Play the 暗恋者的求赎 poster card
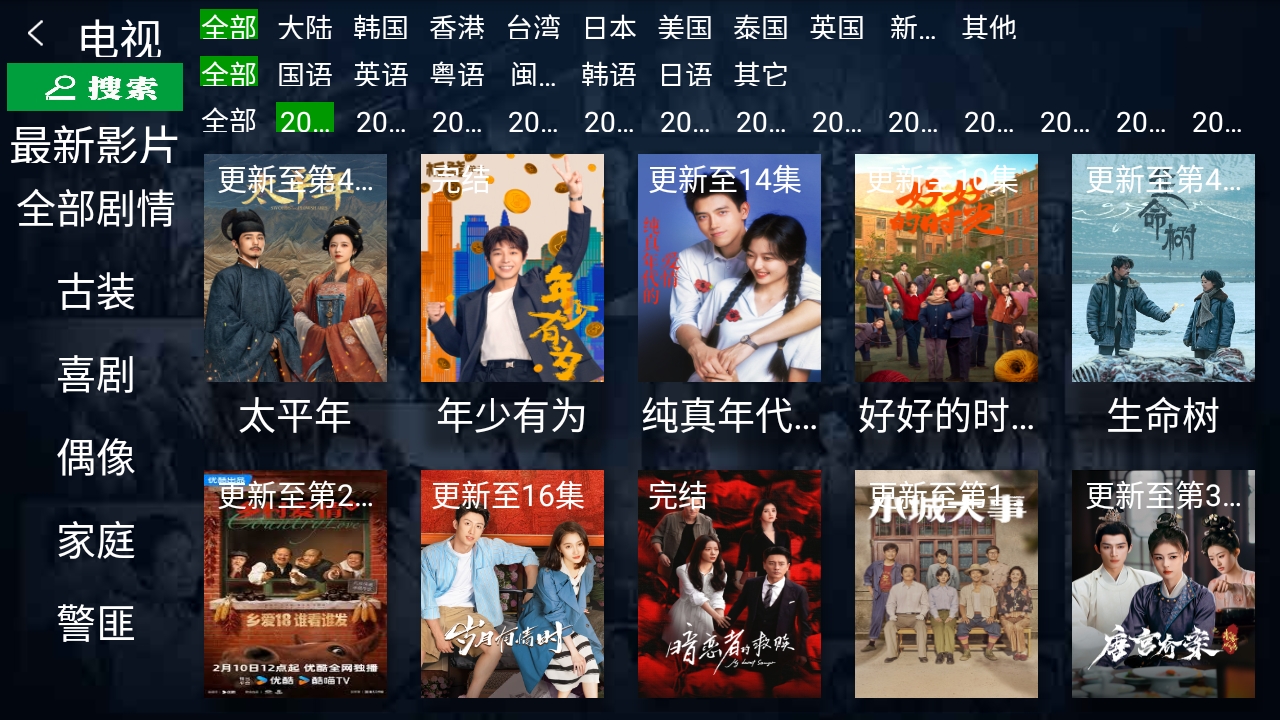Image resolution: width=1280 pixels, height=720 pixels. click(x=729, y=584)
